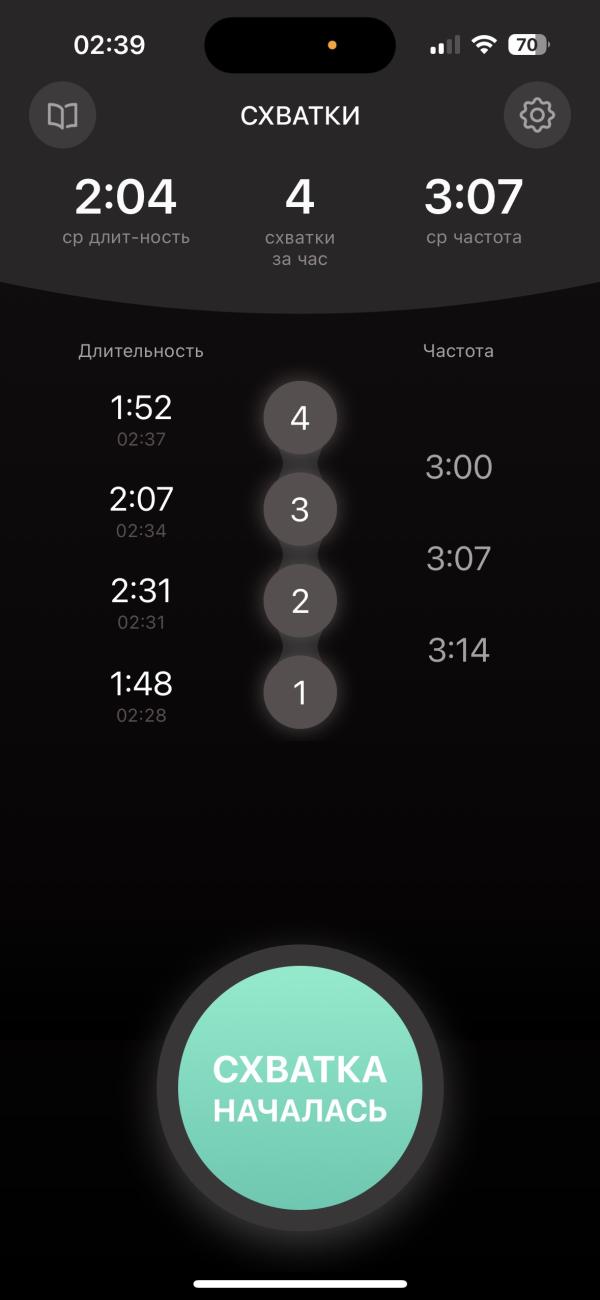Select contraction number 2 entry
The width and height of the screenshot is (600, 1300).
click(300, 602)
